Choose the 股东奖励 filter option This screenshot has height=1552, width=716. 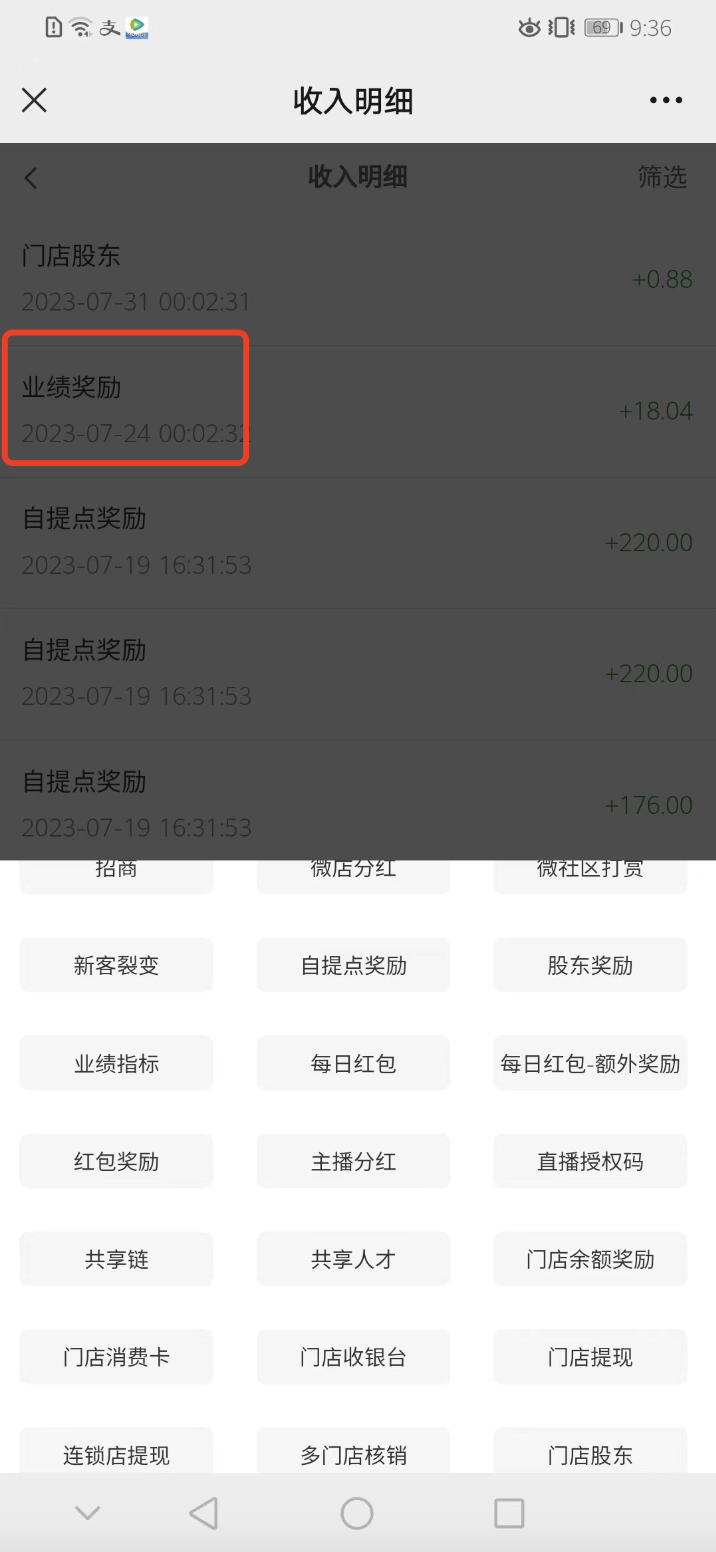[x=590, y=966]
